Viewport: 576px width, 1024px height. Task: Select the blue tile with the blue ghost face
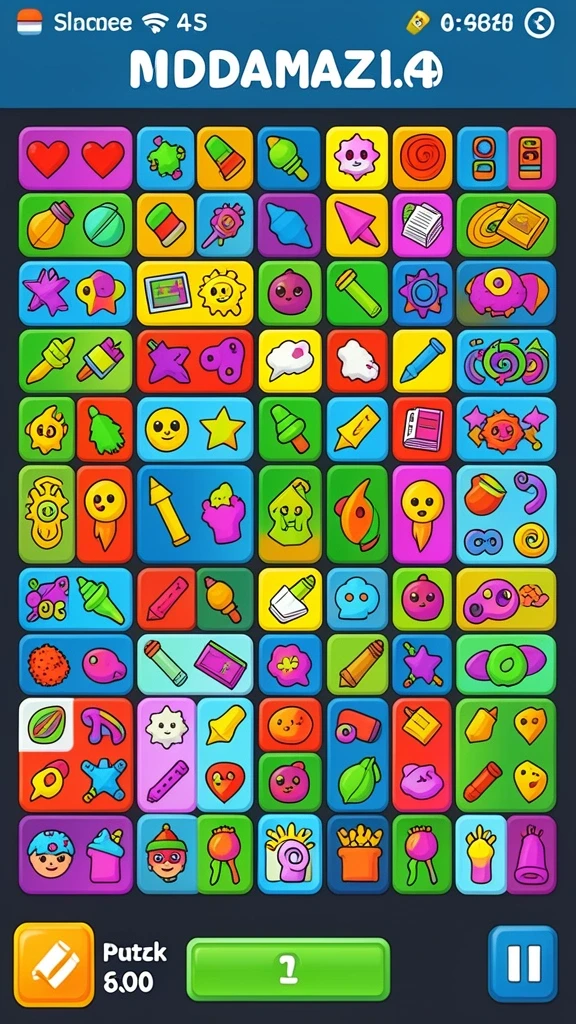(x=357, y=599)
